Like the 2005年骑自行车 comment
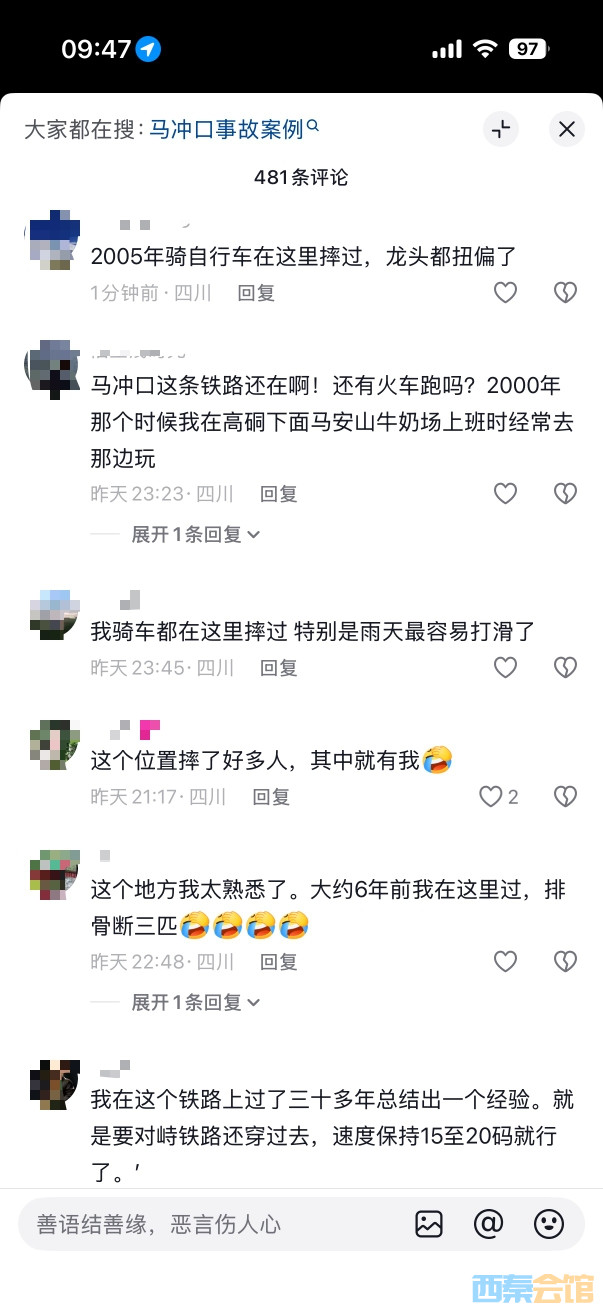The height and width of the screenshot is (1311, 603). pos(506,292)
